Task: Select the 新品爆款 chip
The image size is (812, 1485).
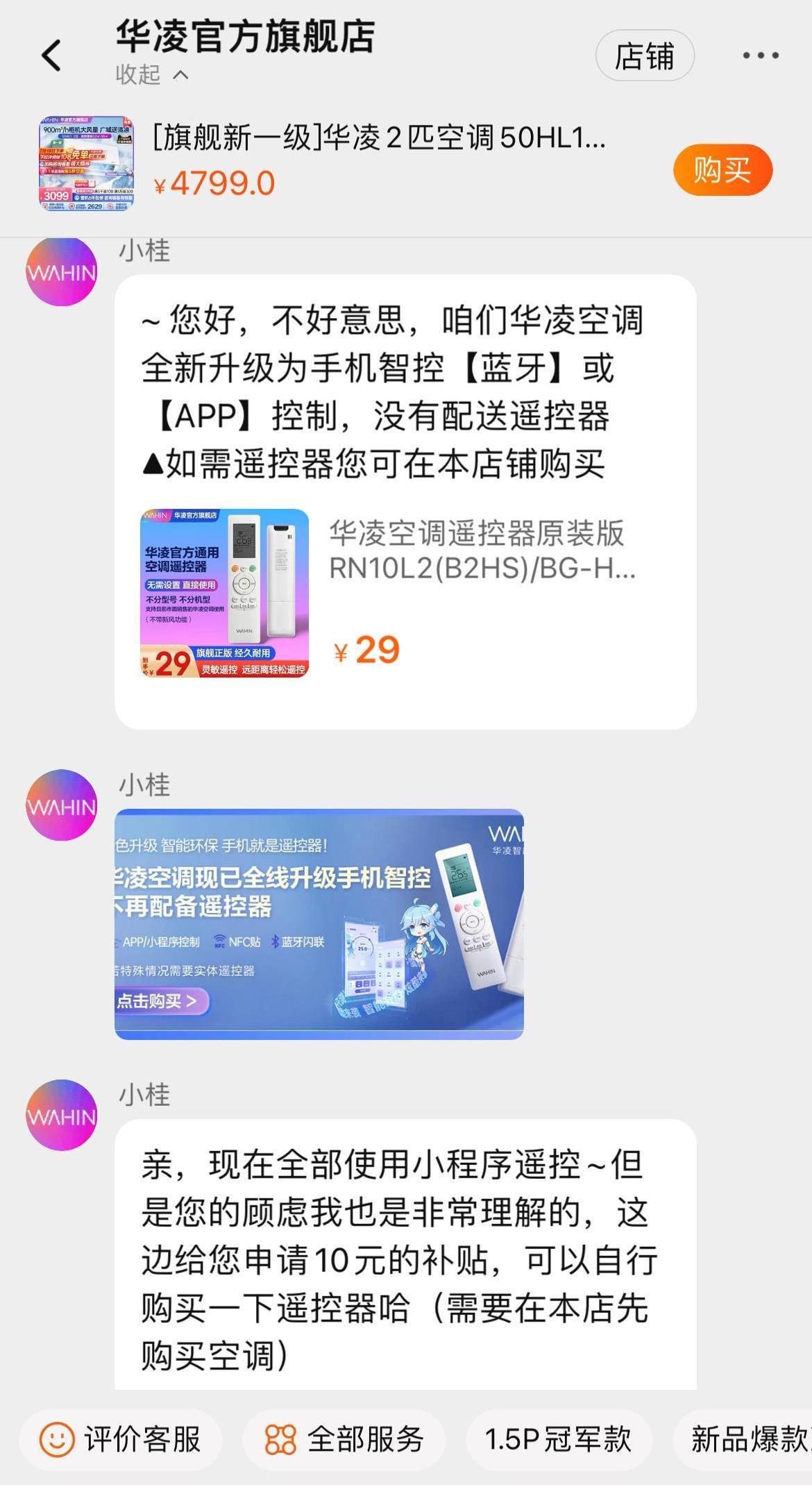Action: [746, 1438]
